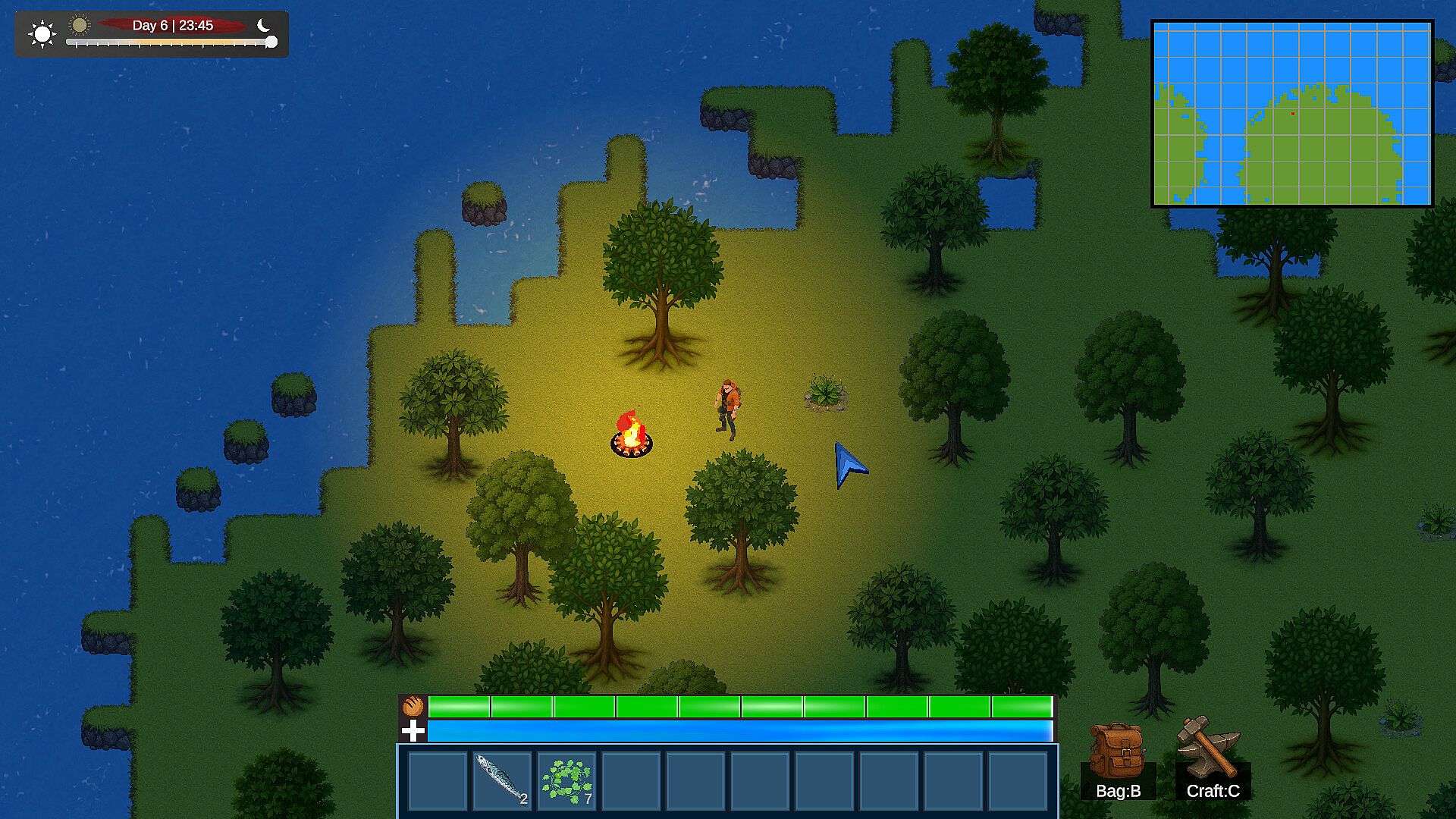
Task: Select the green herb item in the hotbar
Action: tap(566, 780)
